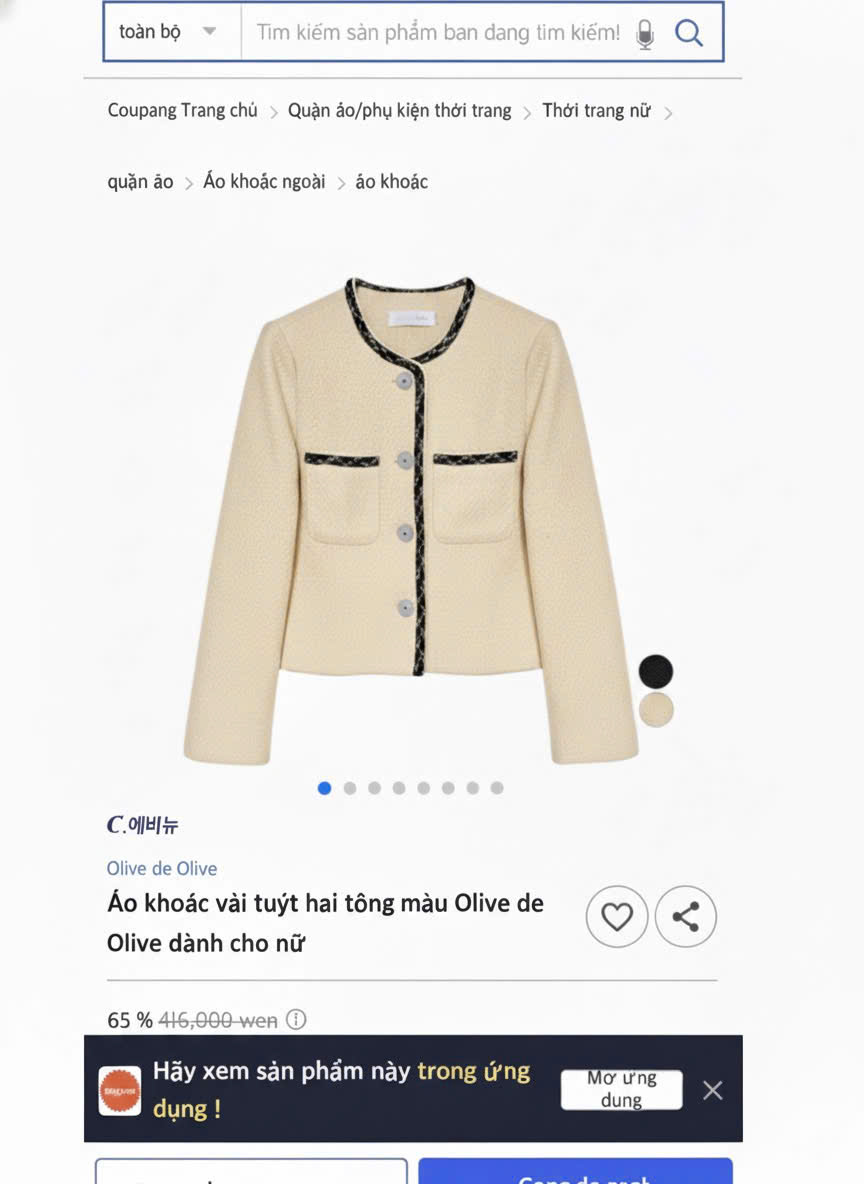Share this jacket product
Image resolution: width=864 pixels, height=1184 pixels.
pos(686,916)
